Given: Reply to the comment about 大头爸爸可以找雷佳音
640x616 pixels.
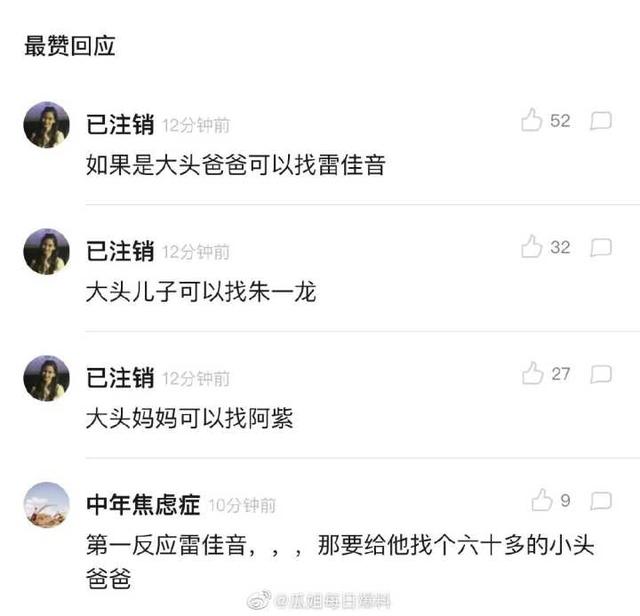Looking at the screenshot, I should (x=601, y=121).
